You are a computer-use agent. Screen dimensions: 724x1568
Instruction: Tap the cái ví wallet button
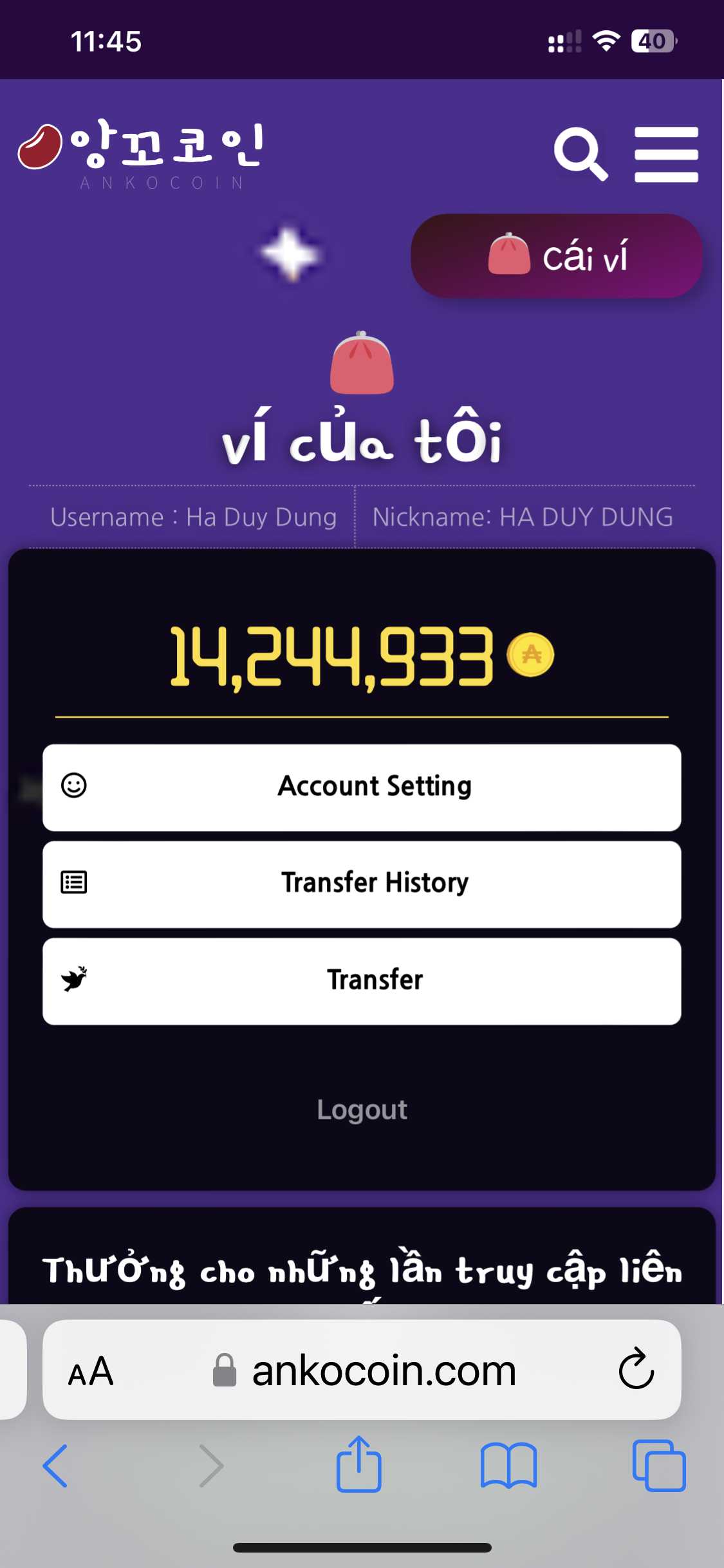point(557,256)
